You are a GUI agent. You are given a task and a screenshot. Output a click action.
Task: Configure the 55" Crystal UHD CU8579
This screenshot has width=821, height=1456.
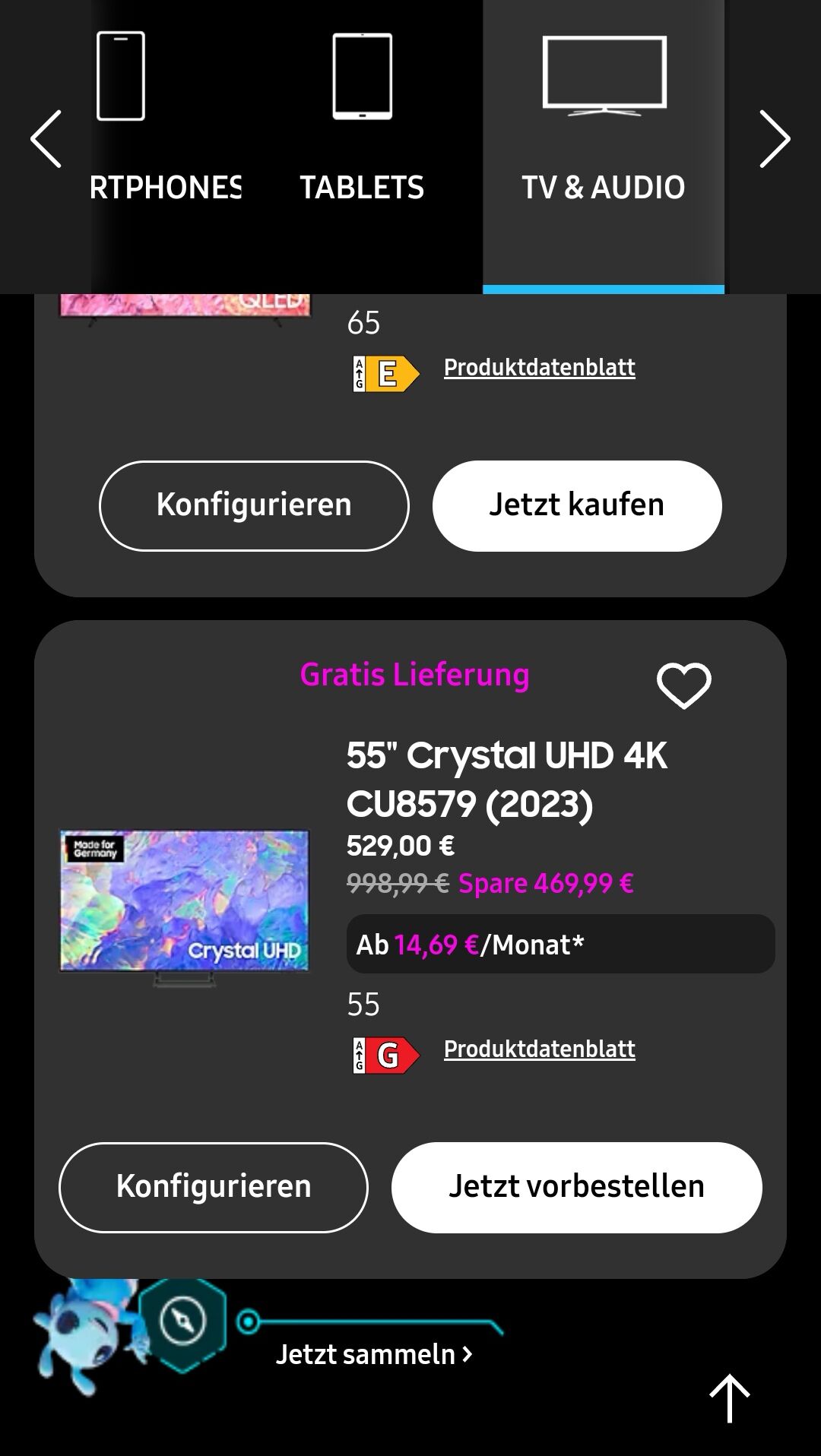[x=214, y=1187]
